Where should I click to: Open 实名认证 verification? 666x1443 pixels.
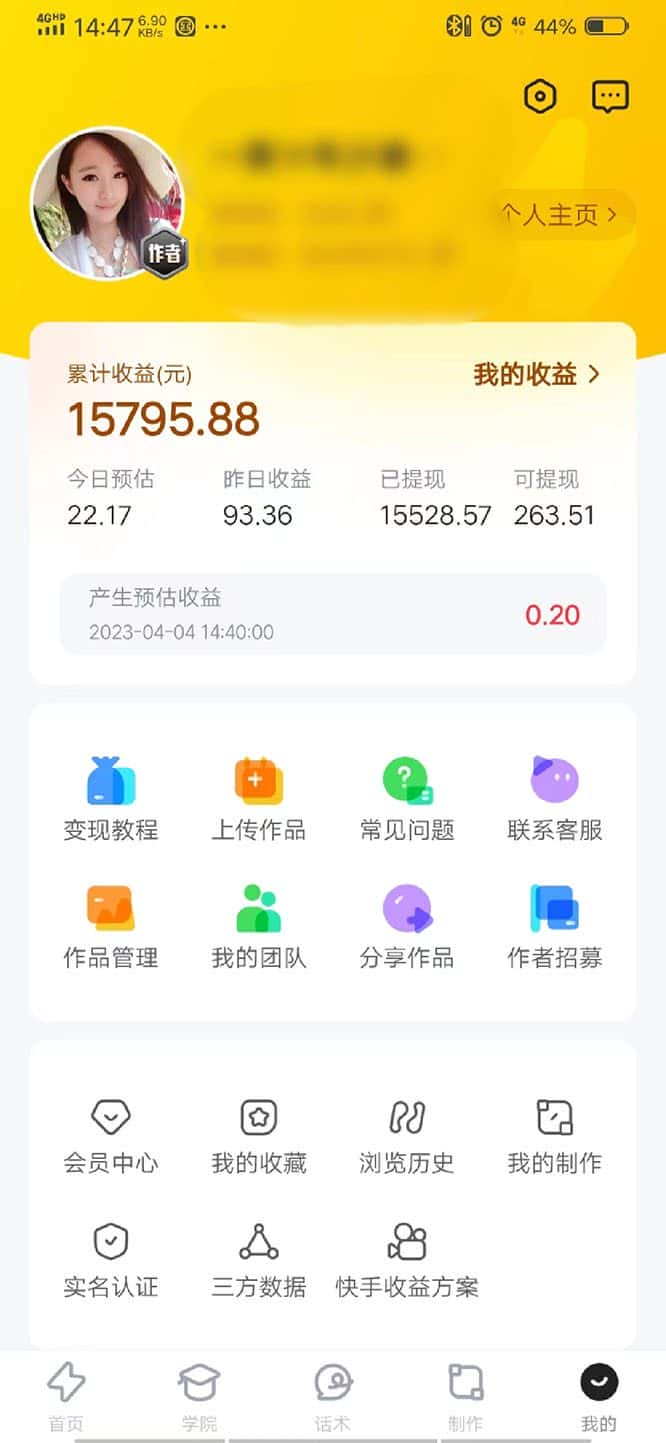(111, 1260)
